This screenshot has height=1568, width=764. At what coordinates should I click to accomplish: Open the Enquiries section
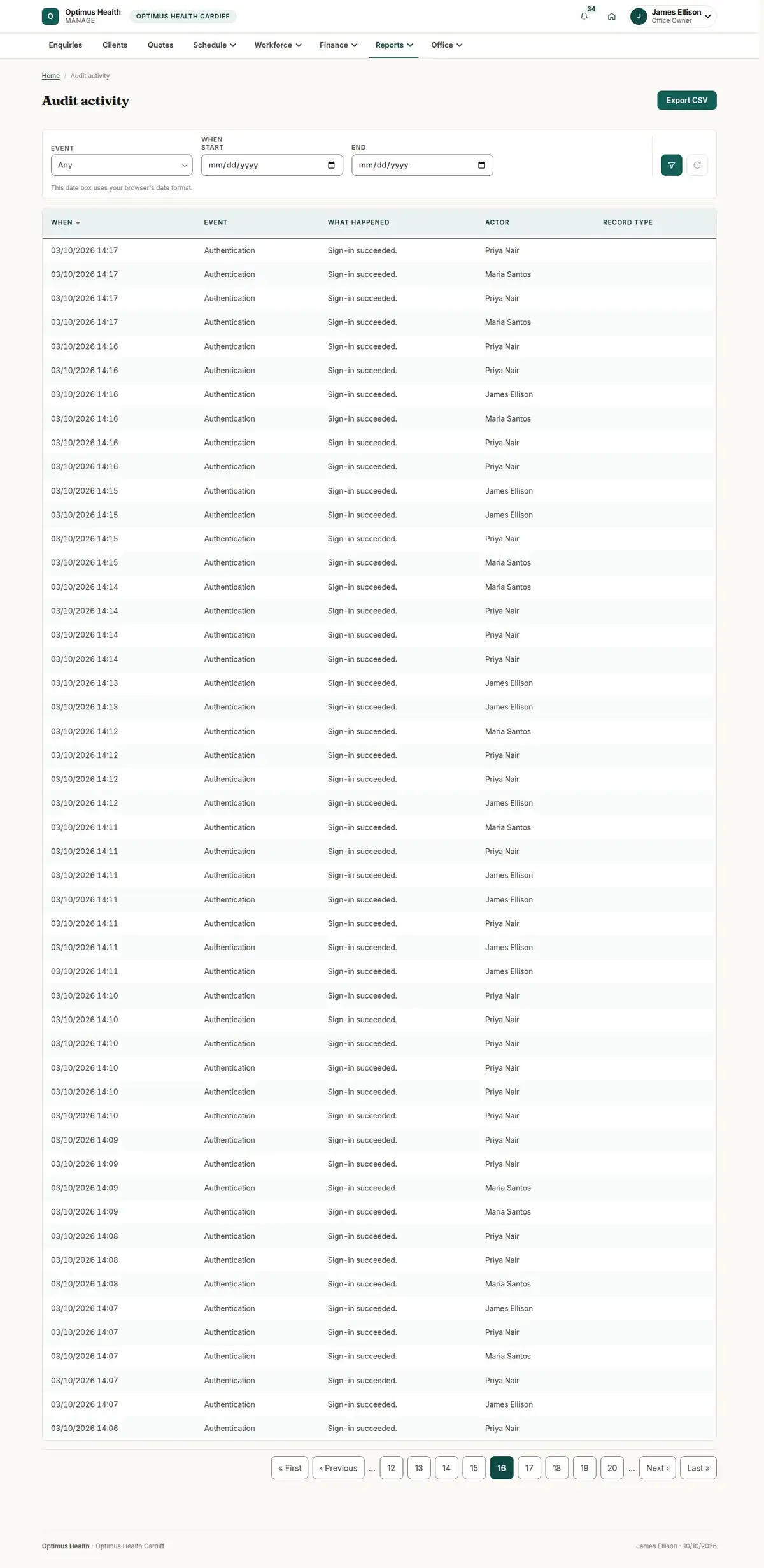(66, 45)
